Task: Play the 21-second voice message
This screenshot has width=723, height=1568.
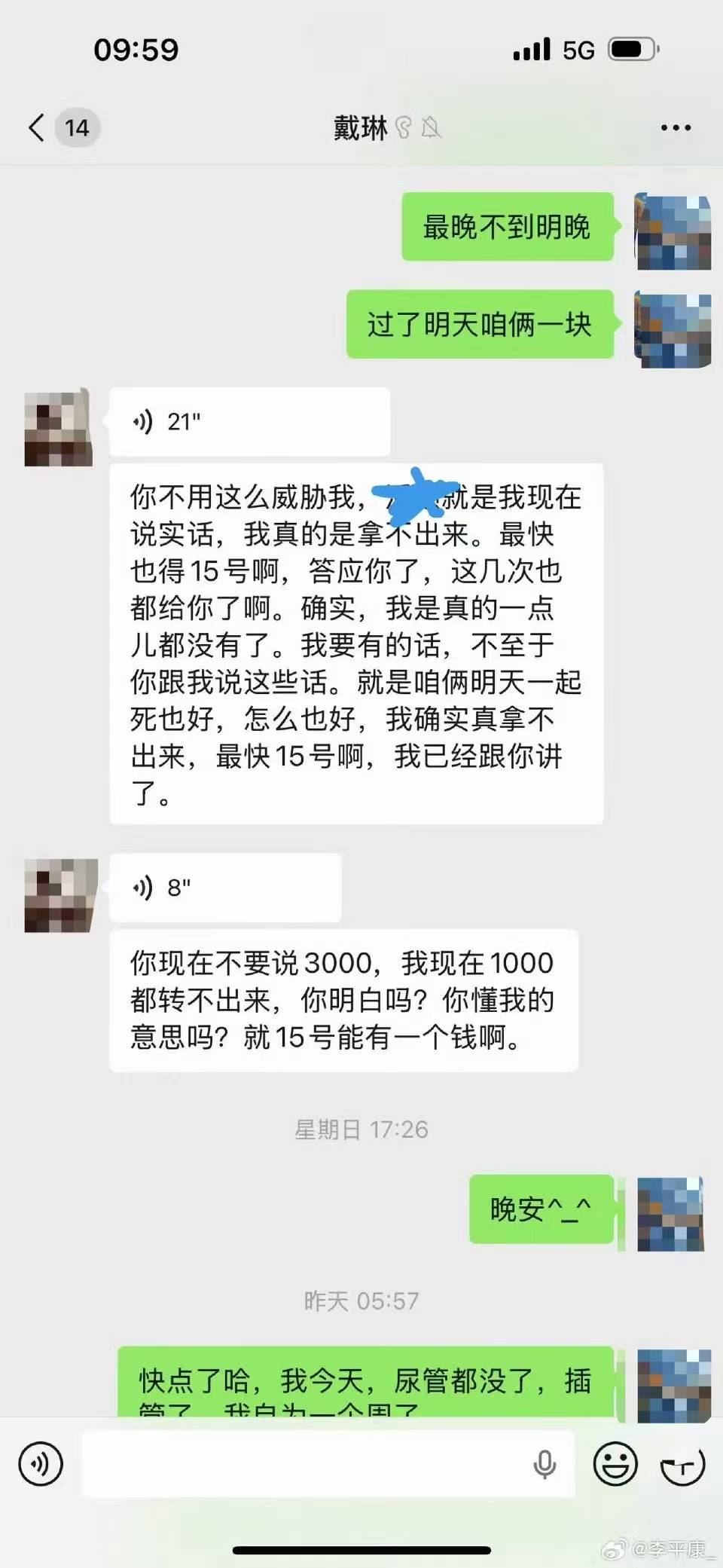Action: click(249, 422)
